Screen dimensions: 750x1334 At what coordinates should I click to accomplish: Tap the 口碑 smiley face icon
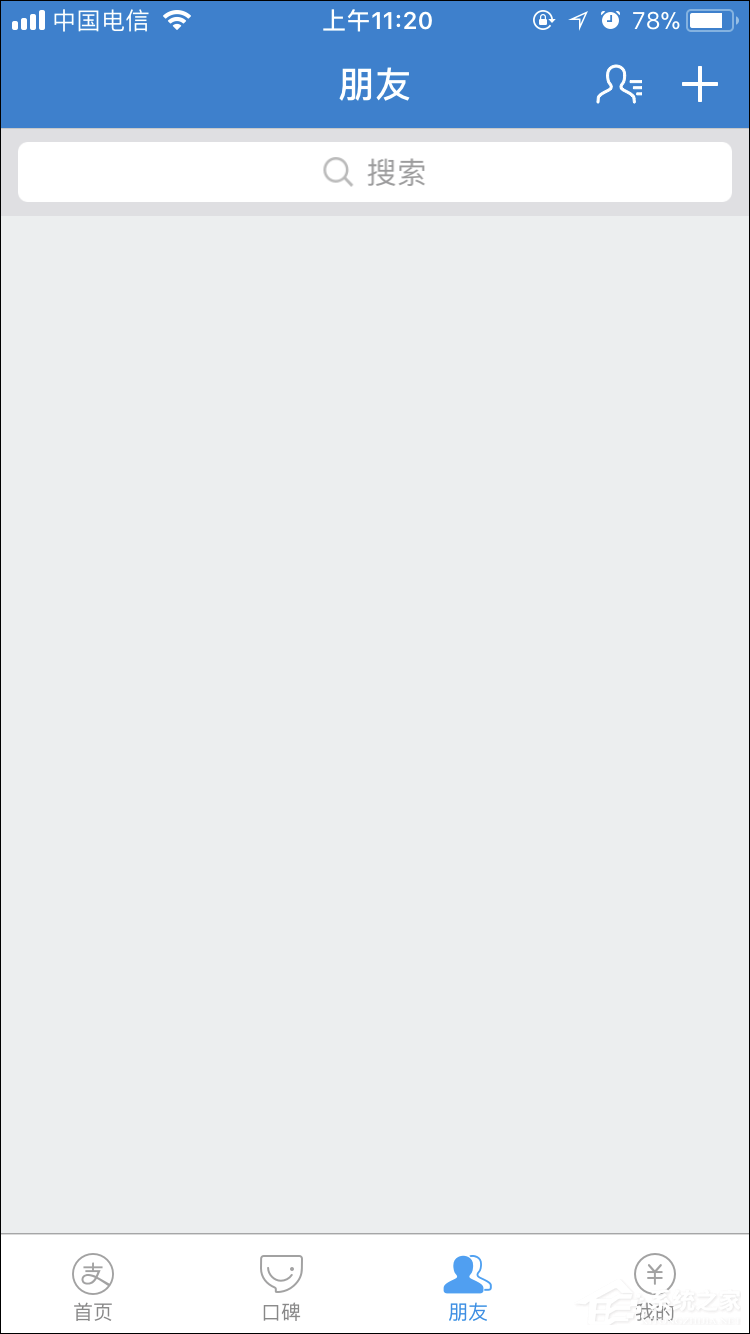coord(280,1272)
